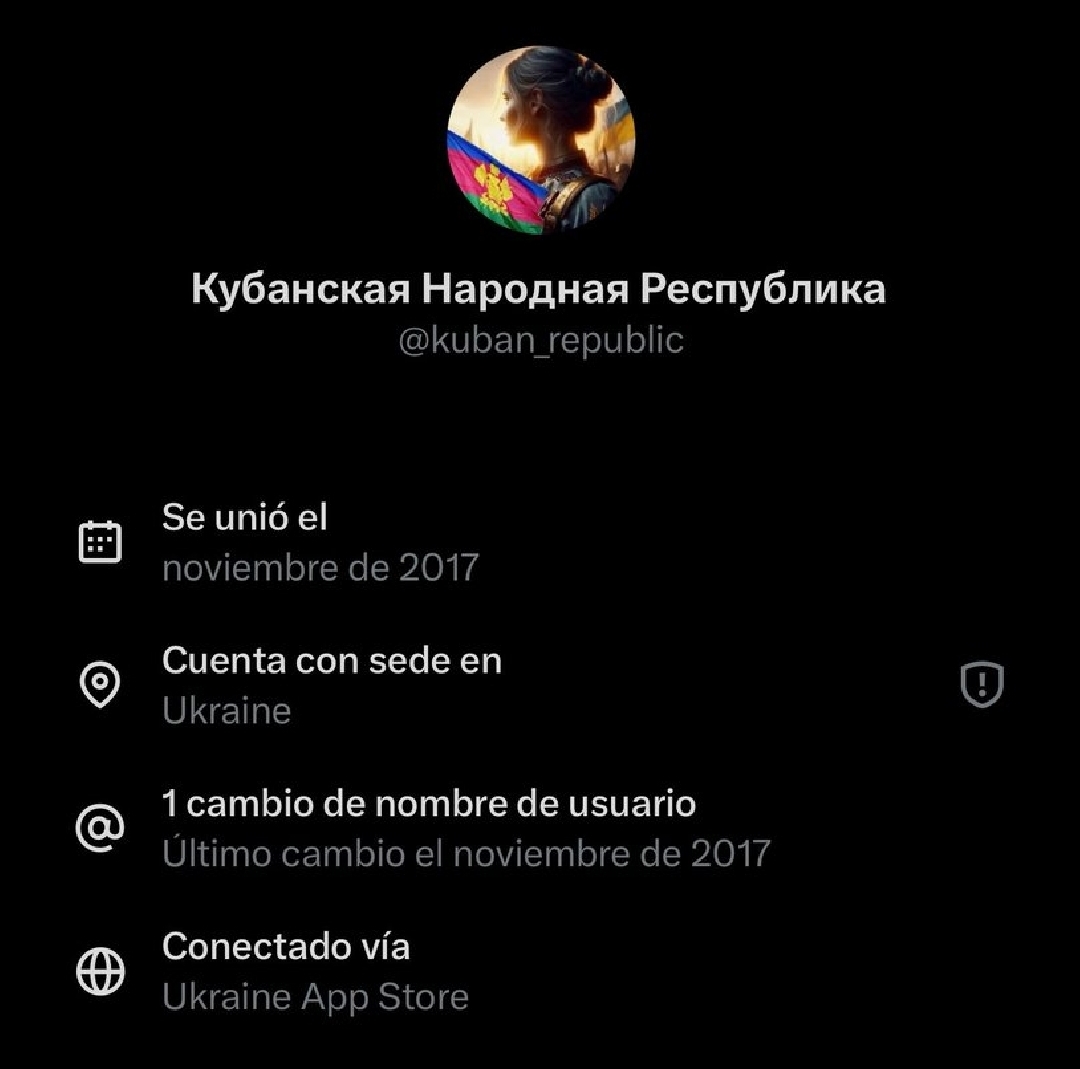Tap the shield info icon beside Ukraine location
The height and width of the screenshot is (1069, 1080).
(x=981, y=686)
